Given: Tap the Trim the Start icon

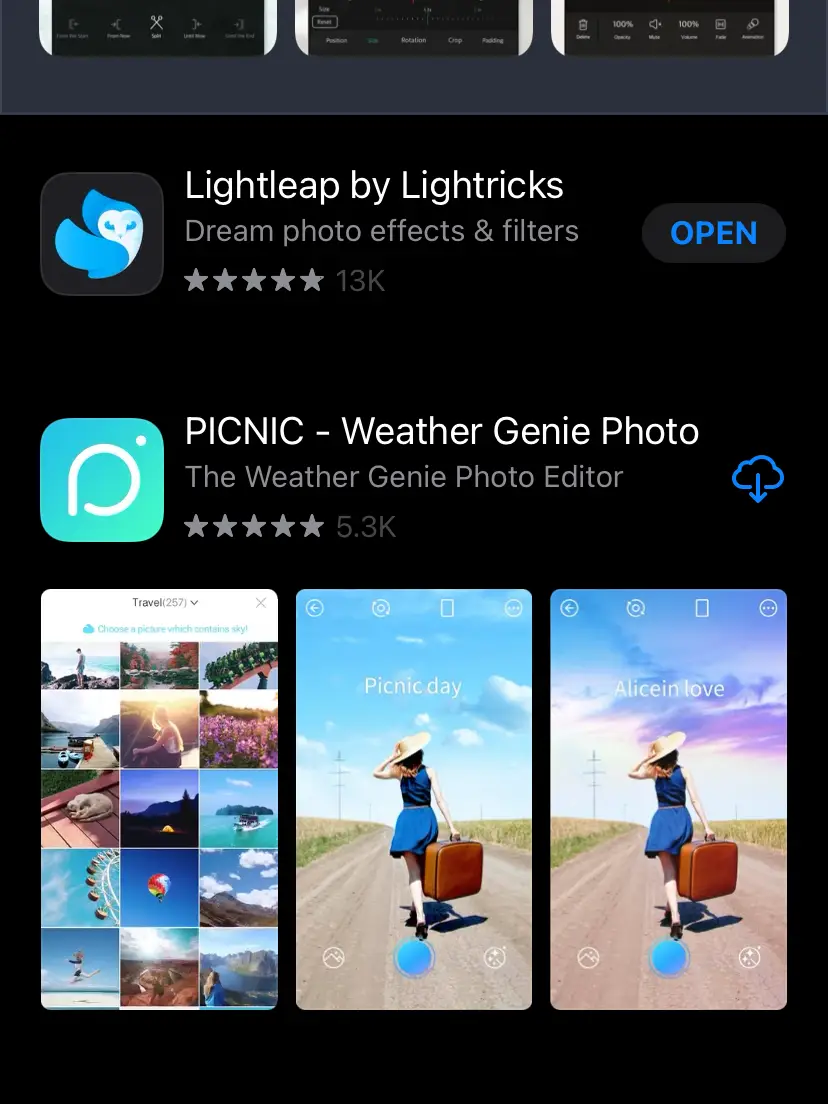Looking at the screenshot, I should [x=73, y=22].
